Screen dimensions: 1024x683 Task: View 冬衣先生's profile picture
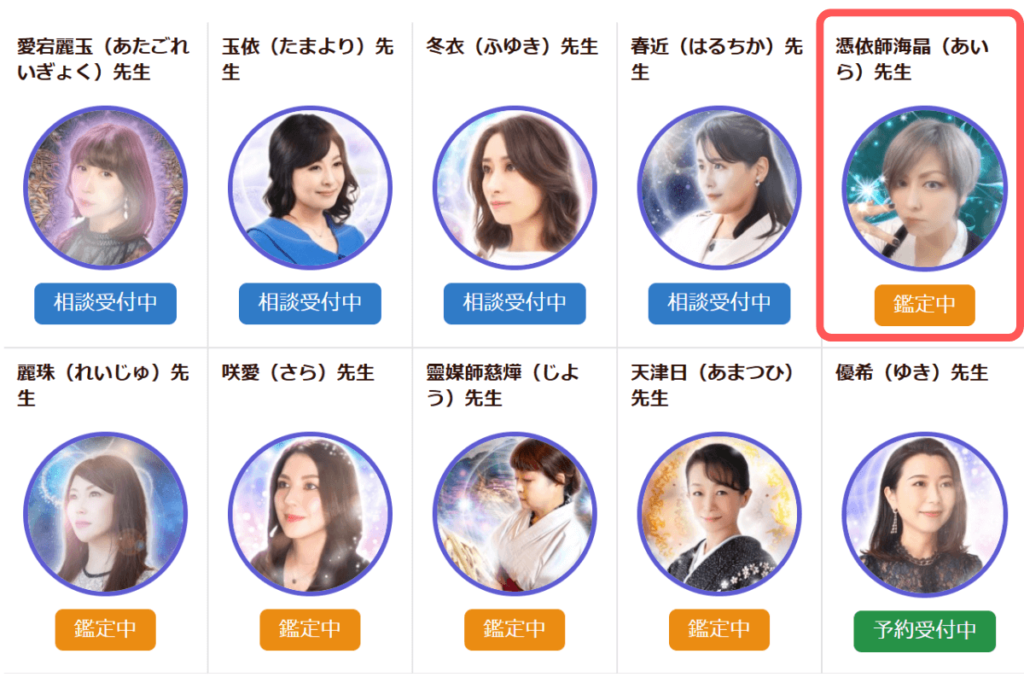tap(514, 188)
